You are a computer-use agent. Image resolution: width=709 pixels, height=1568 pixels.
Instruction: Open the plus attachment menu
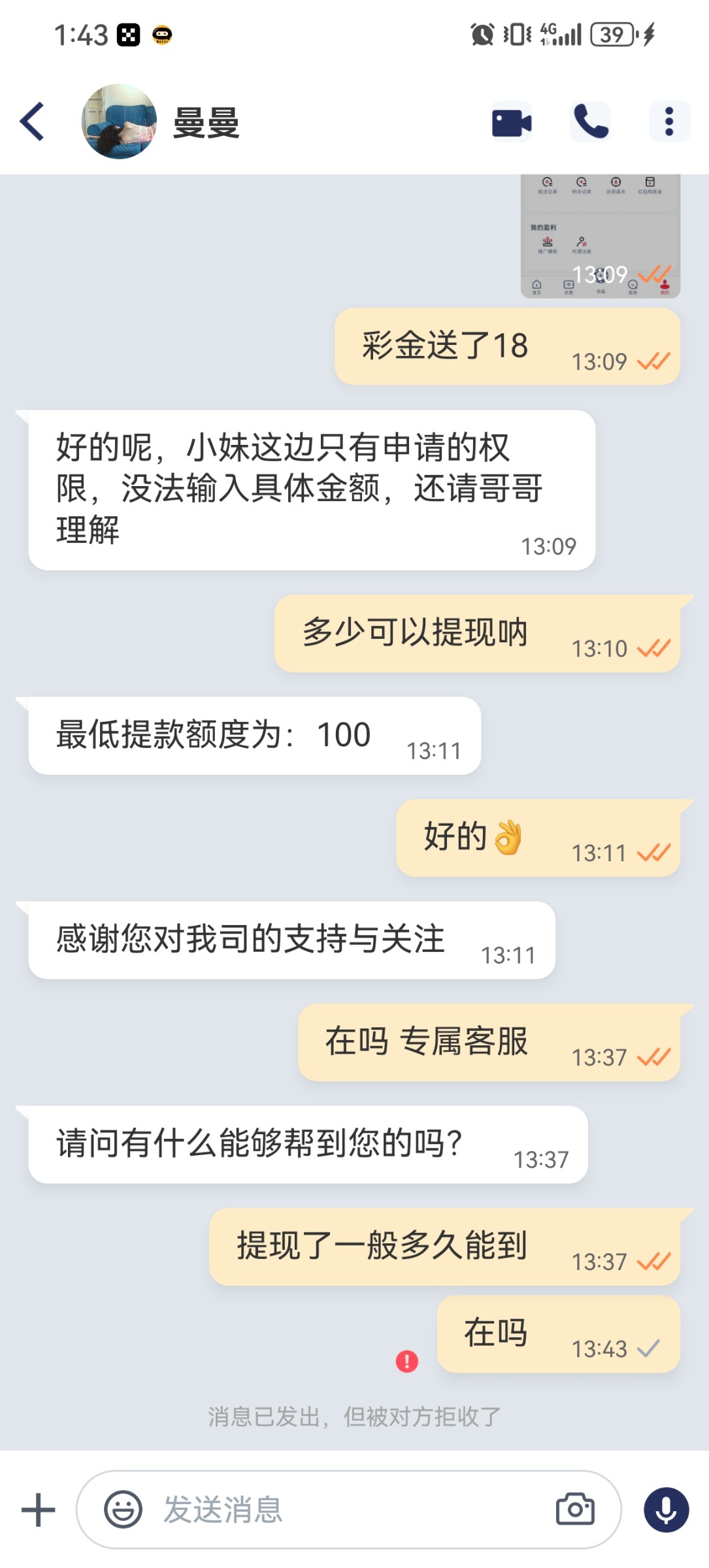click(x=39, y=1510)
